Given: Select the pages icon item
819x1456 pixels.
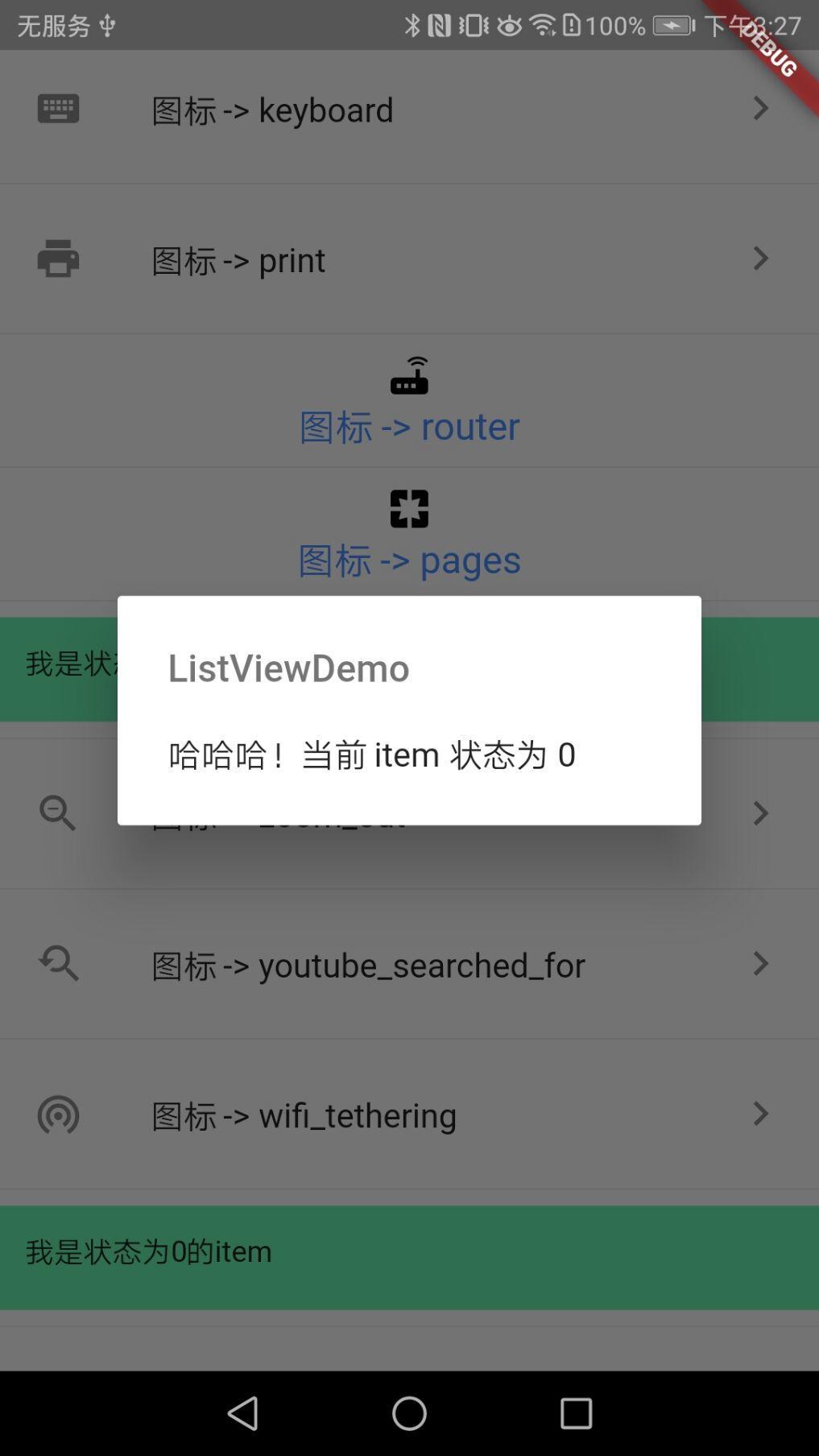Looking at the screenshot, I should tap(409, 536).
